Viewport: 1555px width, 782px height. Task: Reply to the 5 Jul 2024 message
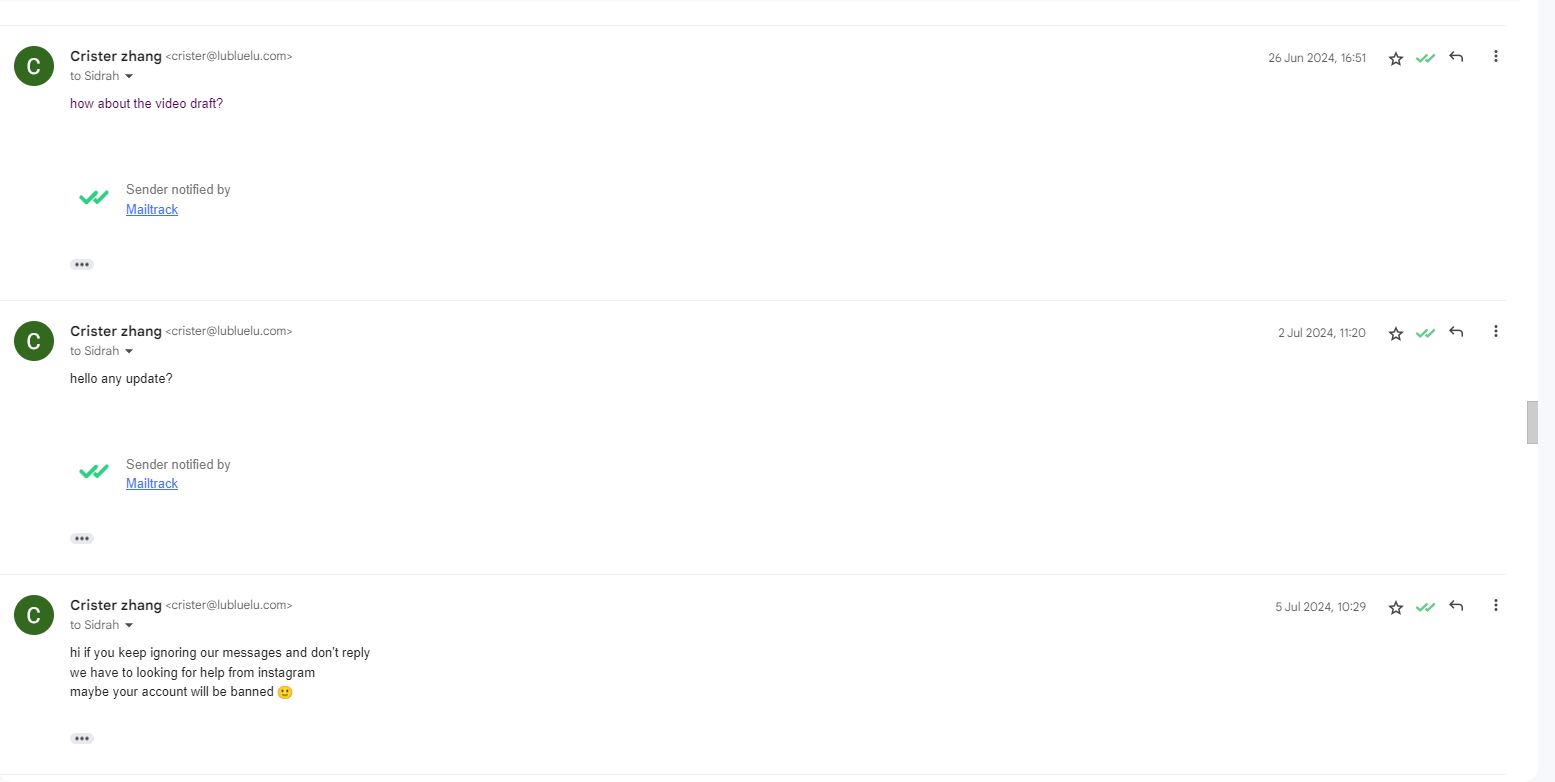(1456, 606)
